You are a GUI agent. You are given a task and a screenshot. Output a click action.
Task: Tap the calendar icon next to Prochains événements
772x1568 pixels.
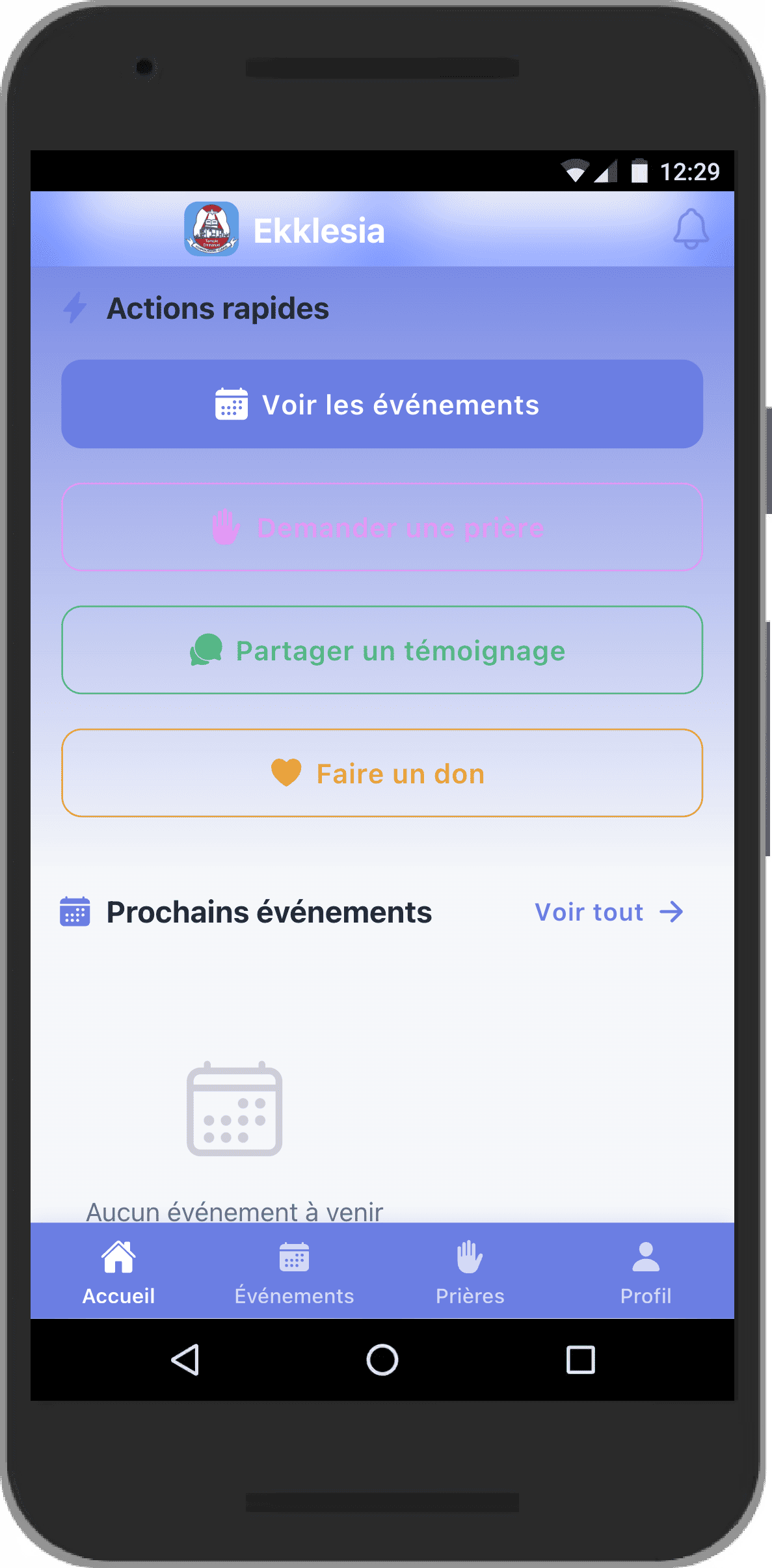[x=76, y=912]
